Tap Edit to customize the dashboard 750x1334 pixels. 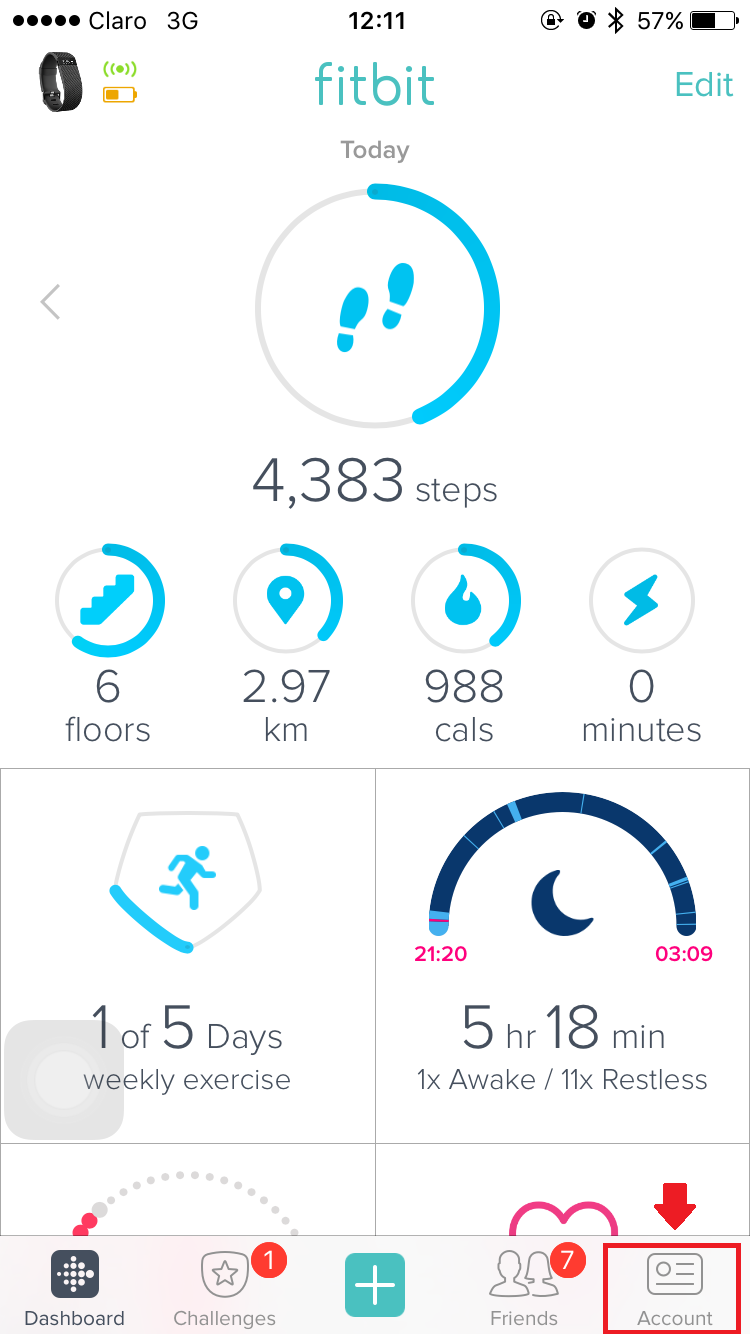tap(704, 85)
